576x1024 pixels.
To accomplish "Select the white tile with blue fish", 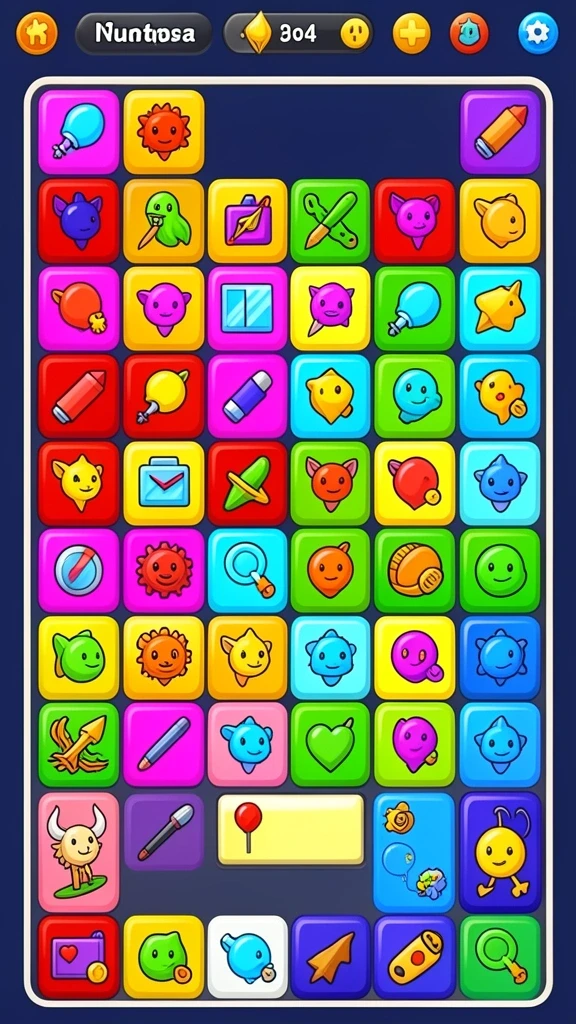I will coord(248,957).
